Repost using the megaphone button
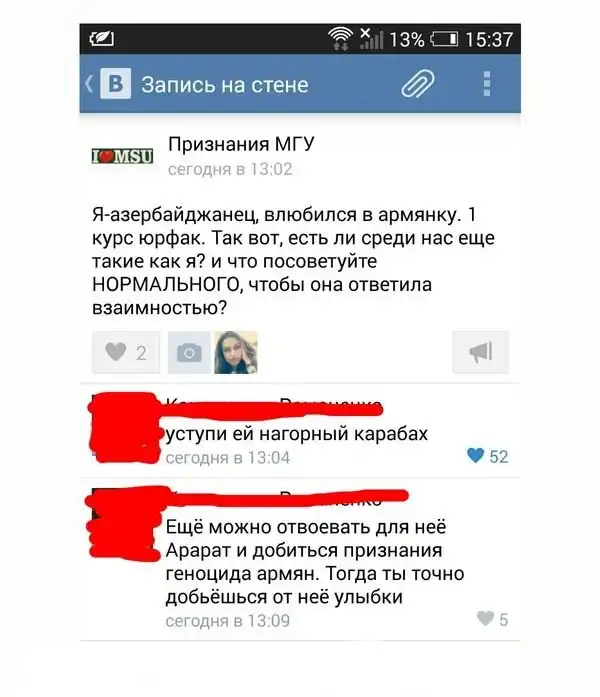Viewport: 600px width, 697px height. click(x=480, y=352)
